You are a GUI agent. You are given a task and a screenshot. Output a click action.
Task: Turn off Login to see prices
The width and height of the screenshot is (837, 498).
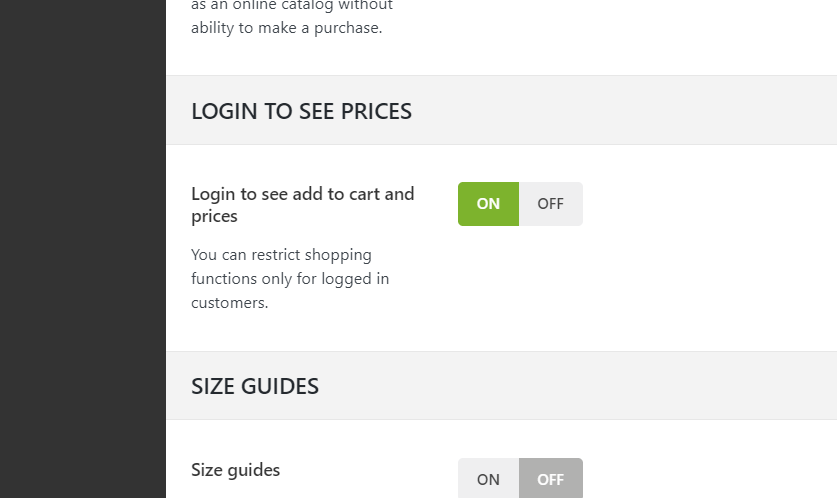550,204
